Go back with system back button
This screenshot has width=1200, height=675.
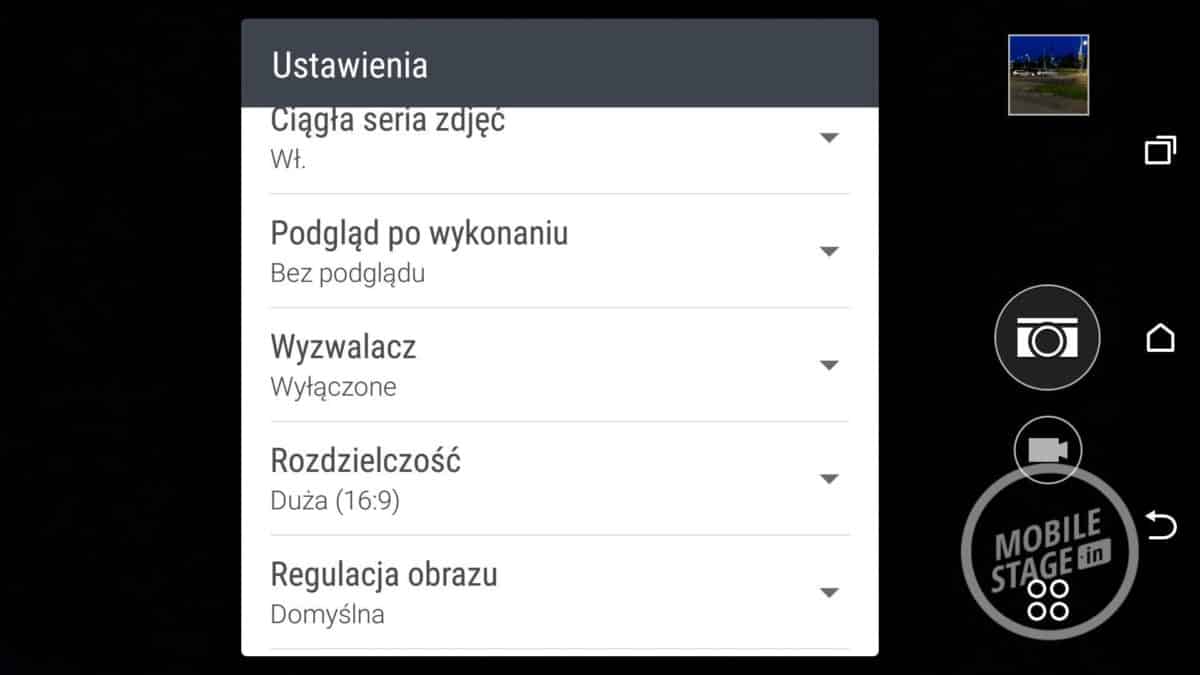[x=1160, y=524]
